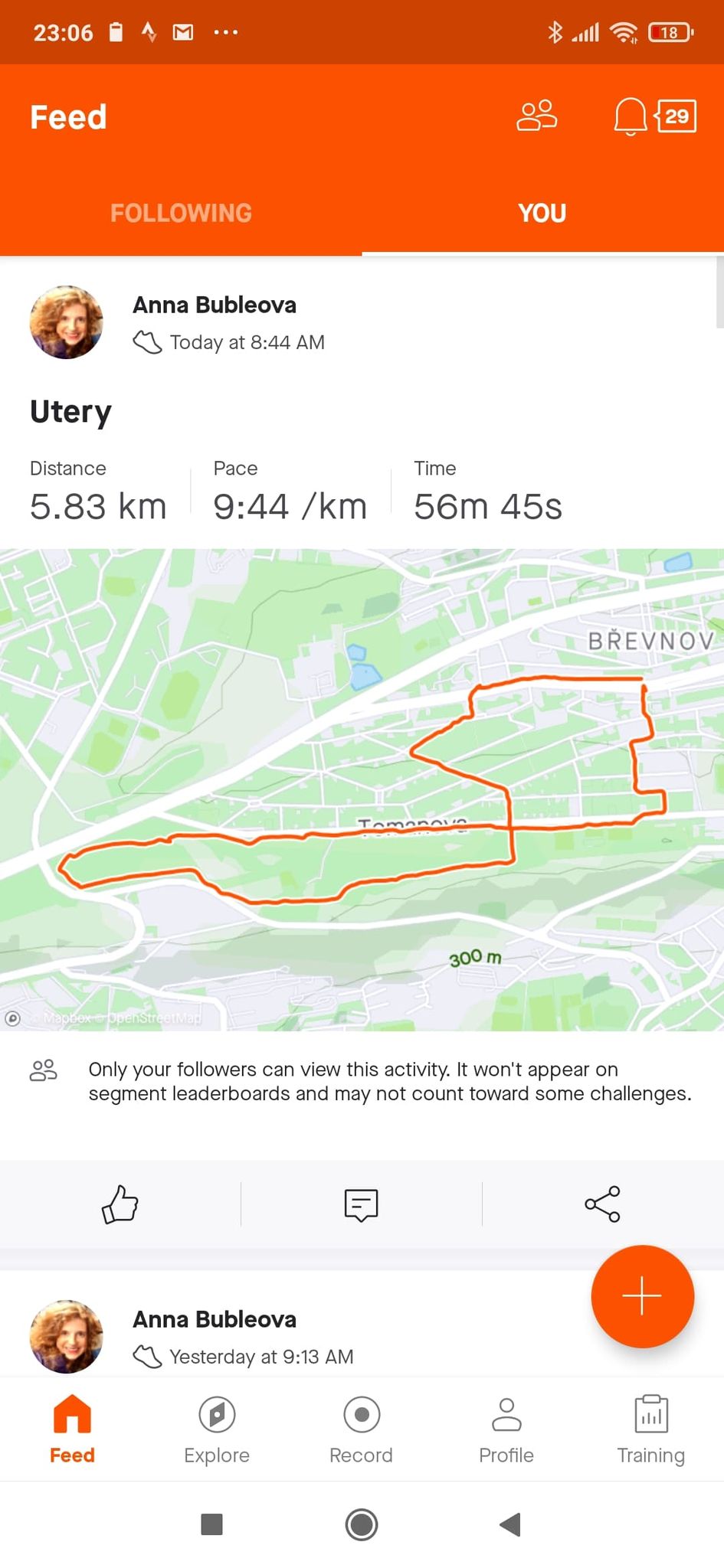Share the Utery activity
724x1568 pixels.
pos(602,1204)
